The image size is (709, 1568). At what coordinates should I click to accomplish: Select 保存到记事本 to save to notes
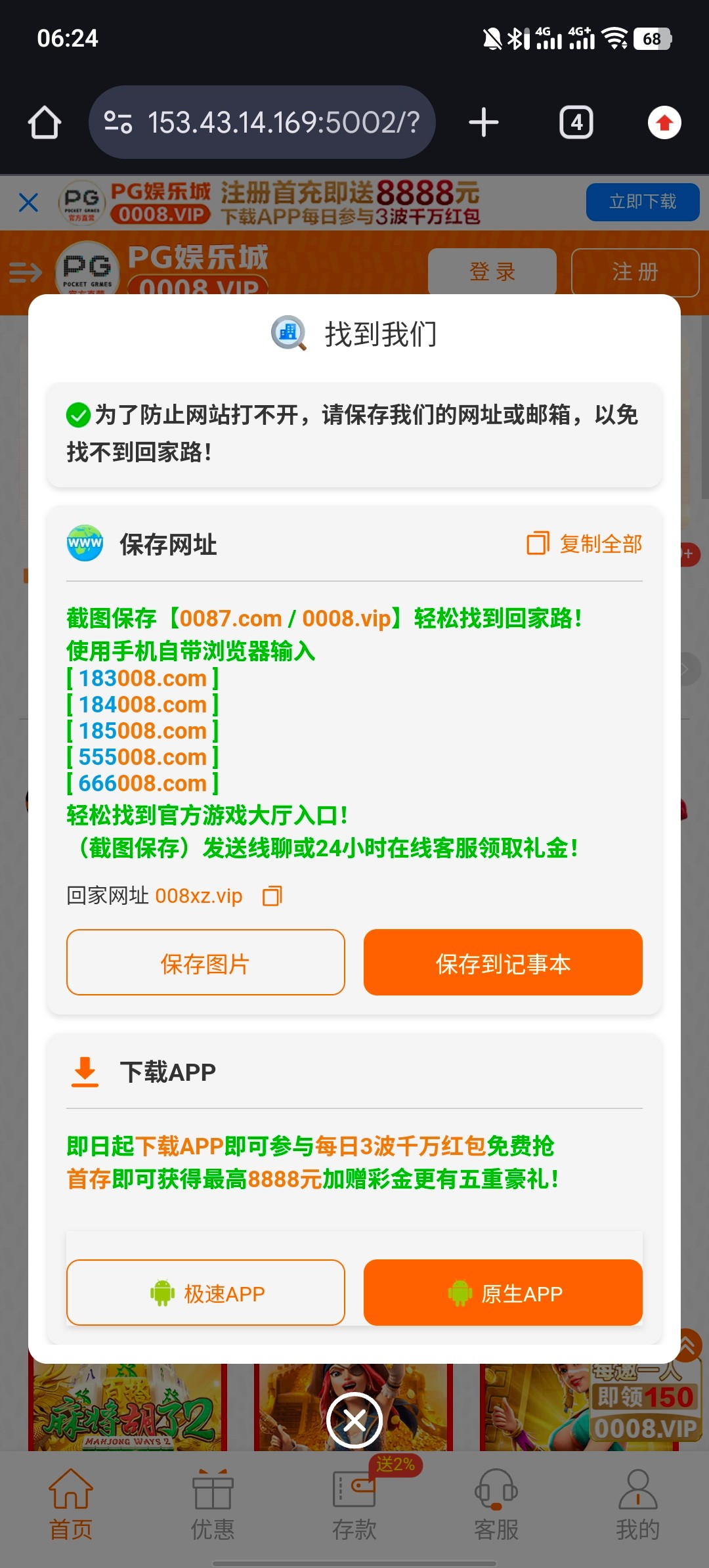[503, 963]
